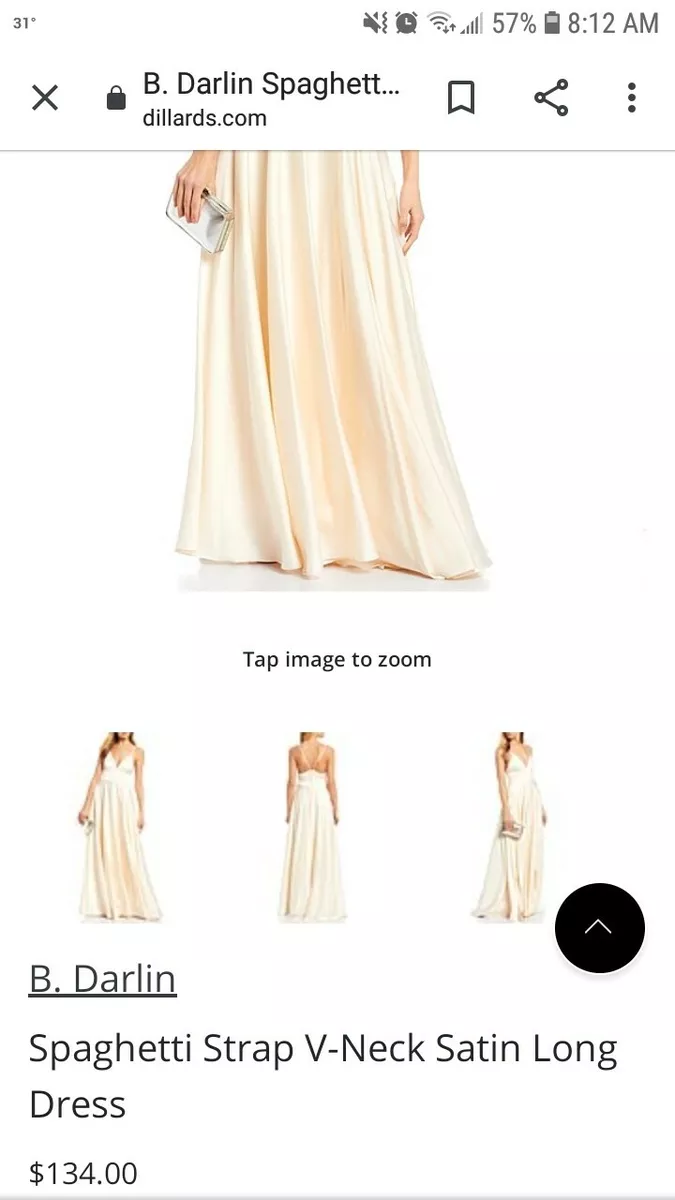The height and width of the screenshot is (1200, 675).
Task: Close the browser tab
Action: [x=45, y=98]
